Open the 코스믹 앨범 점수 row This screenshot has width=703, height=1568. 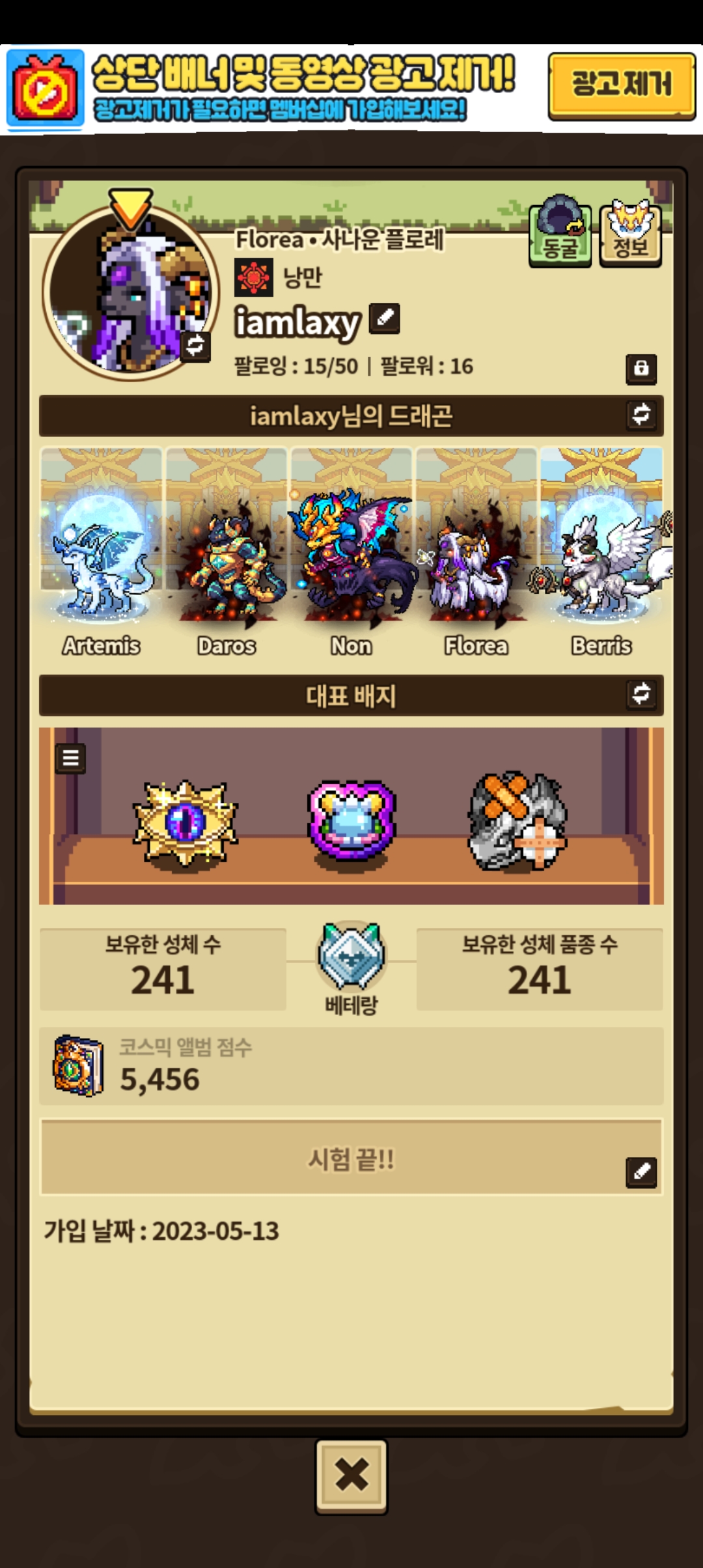click(x=351, y=1066)
